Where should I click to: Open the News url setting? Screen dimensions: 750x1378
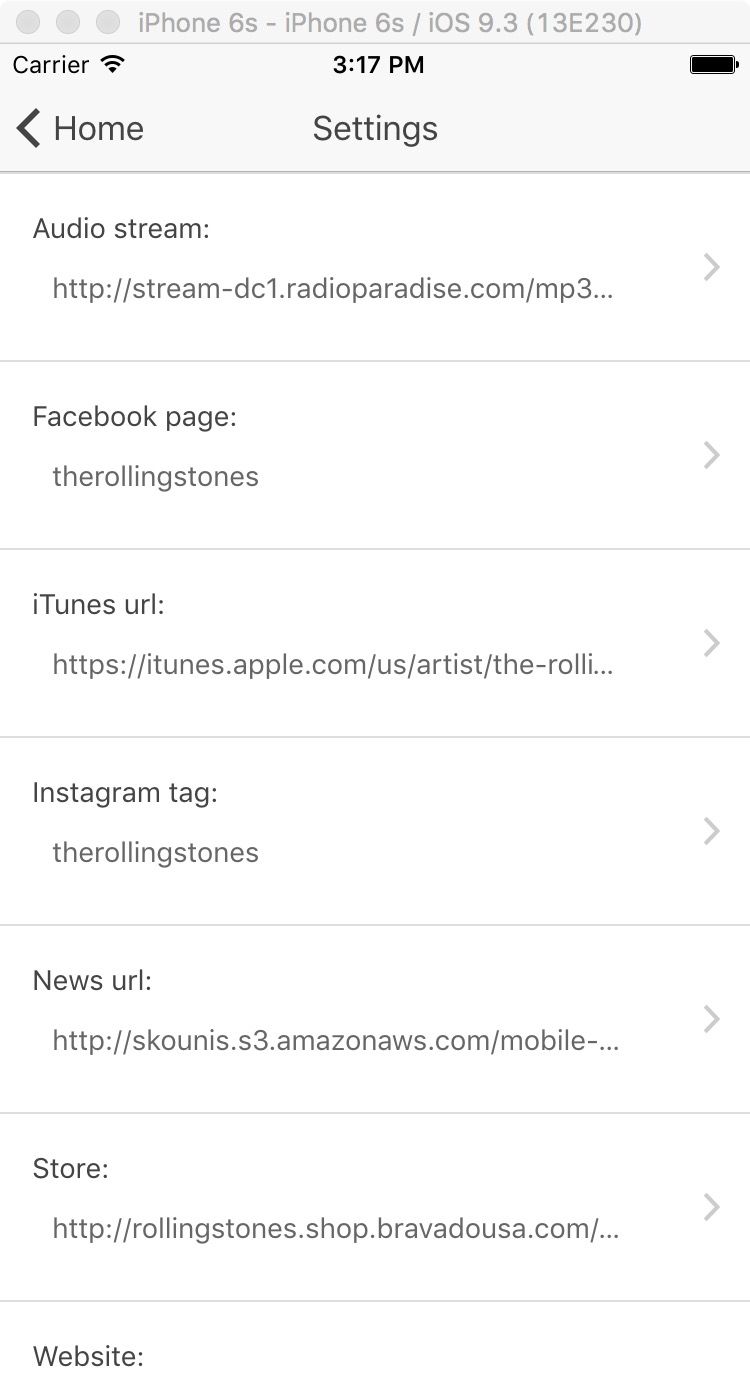point(375,1019)
